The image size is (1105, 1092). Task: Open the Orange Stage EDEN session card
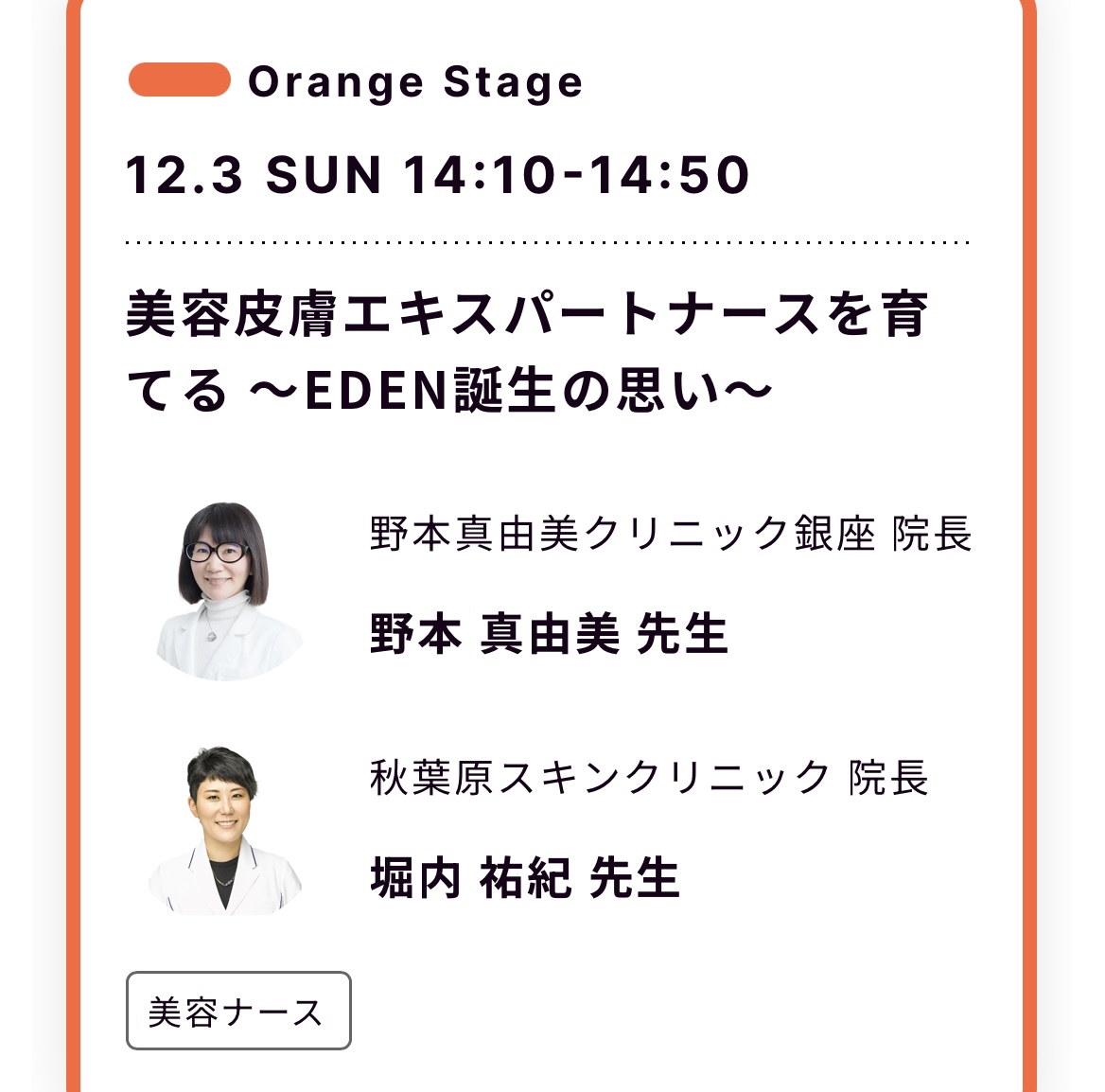(526, 351)
